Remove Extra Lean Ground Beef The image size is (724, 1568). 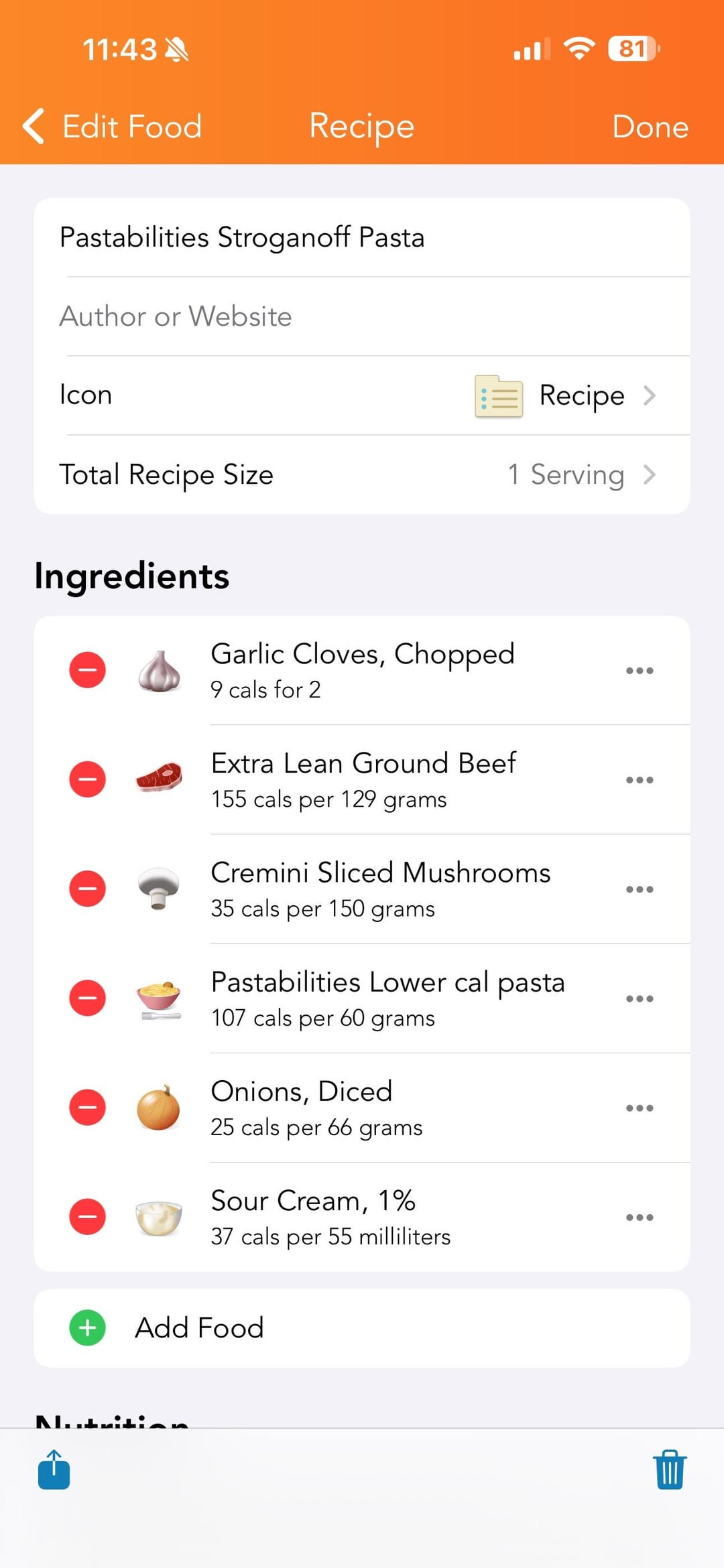pos(87,779)
